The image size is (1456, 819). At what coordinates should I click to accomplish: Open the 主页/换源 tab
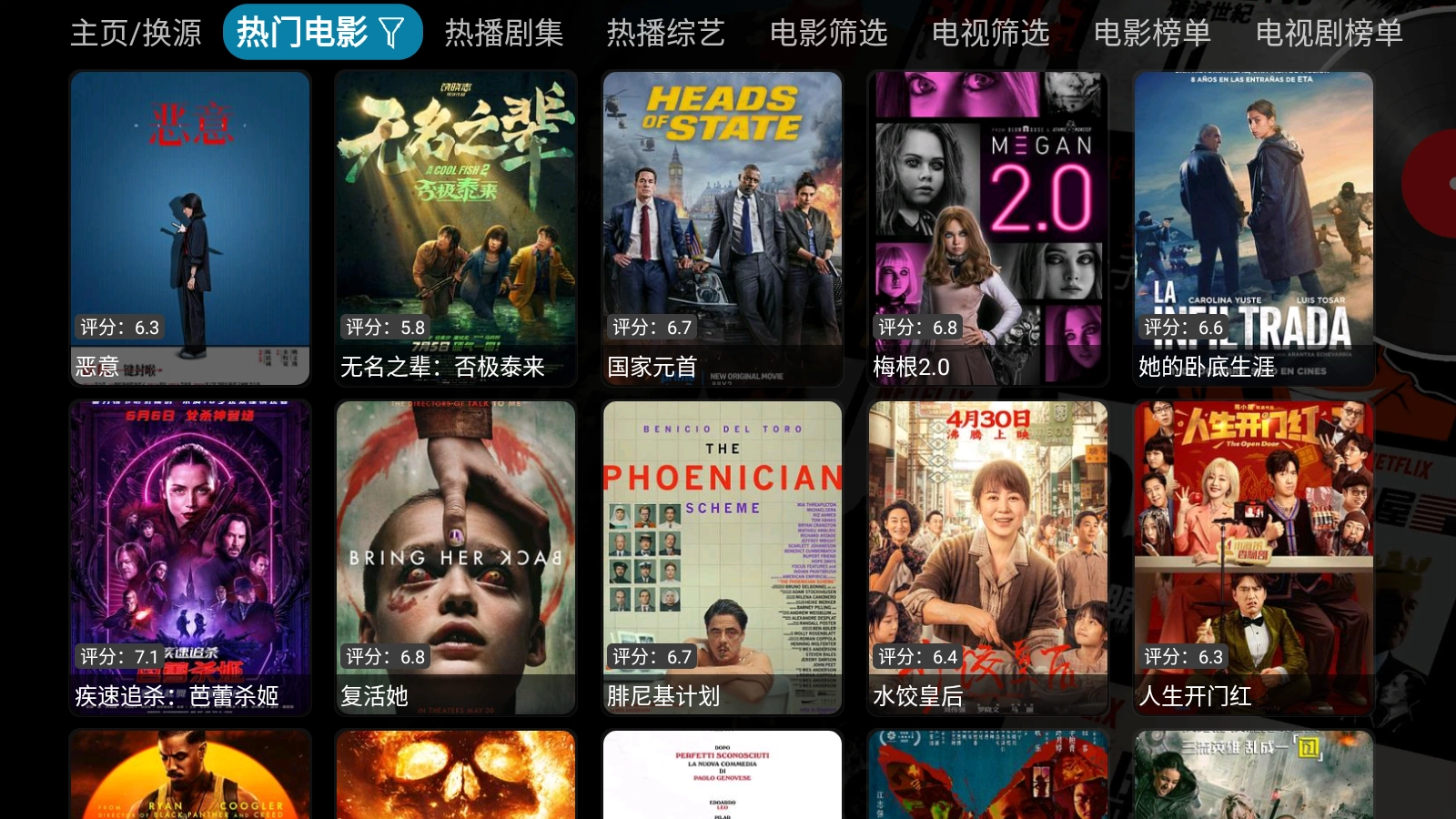pos(136,34)
